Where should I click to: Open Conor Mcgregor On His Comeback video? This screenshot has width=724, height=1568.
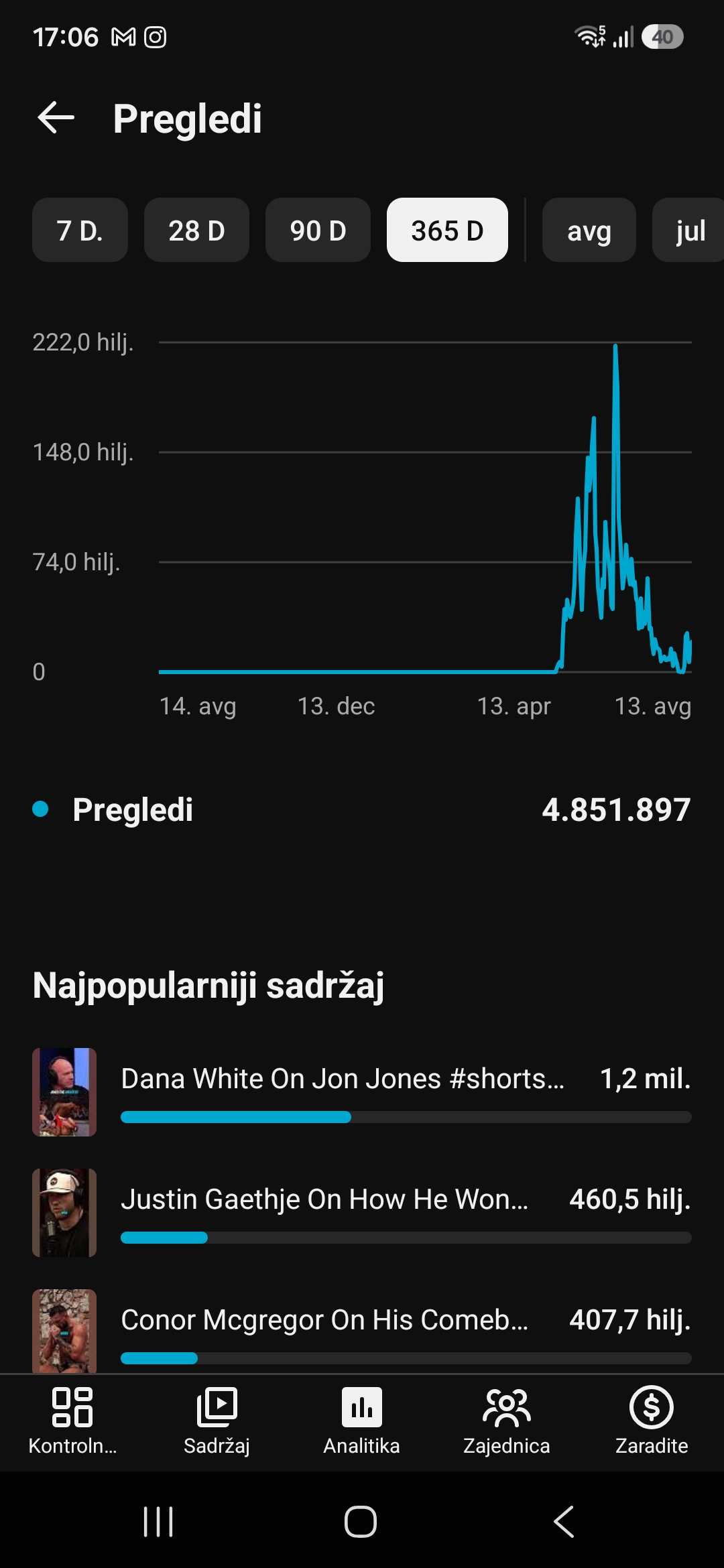click(362, 1331)
